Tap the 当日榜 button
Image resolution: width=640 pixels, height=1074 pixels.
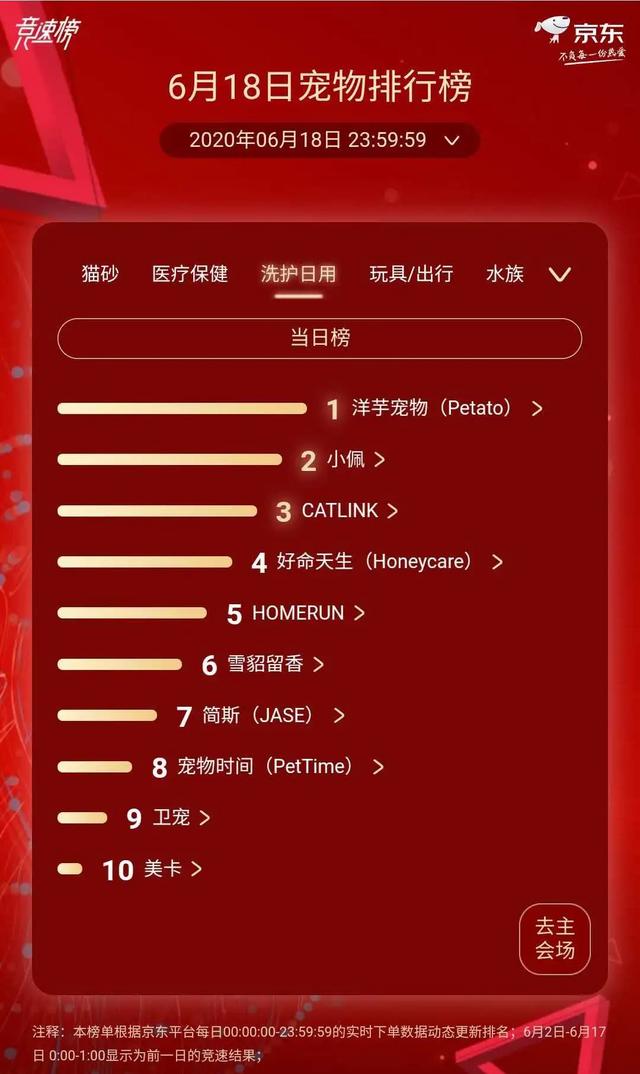click(319, 338)
